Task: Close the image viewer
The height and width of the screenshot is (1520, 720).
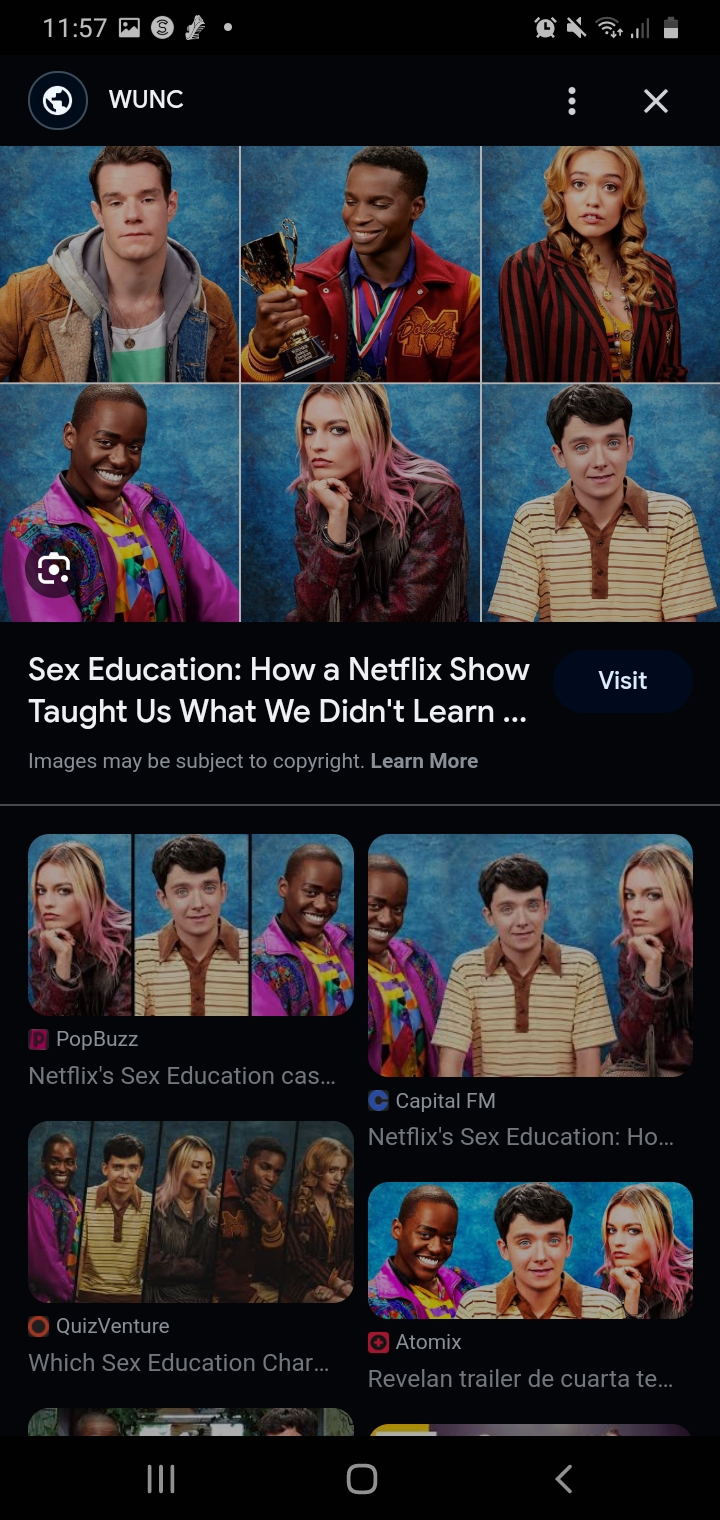Action: click(x=655, y=101)
